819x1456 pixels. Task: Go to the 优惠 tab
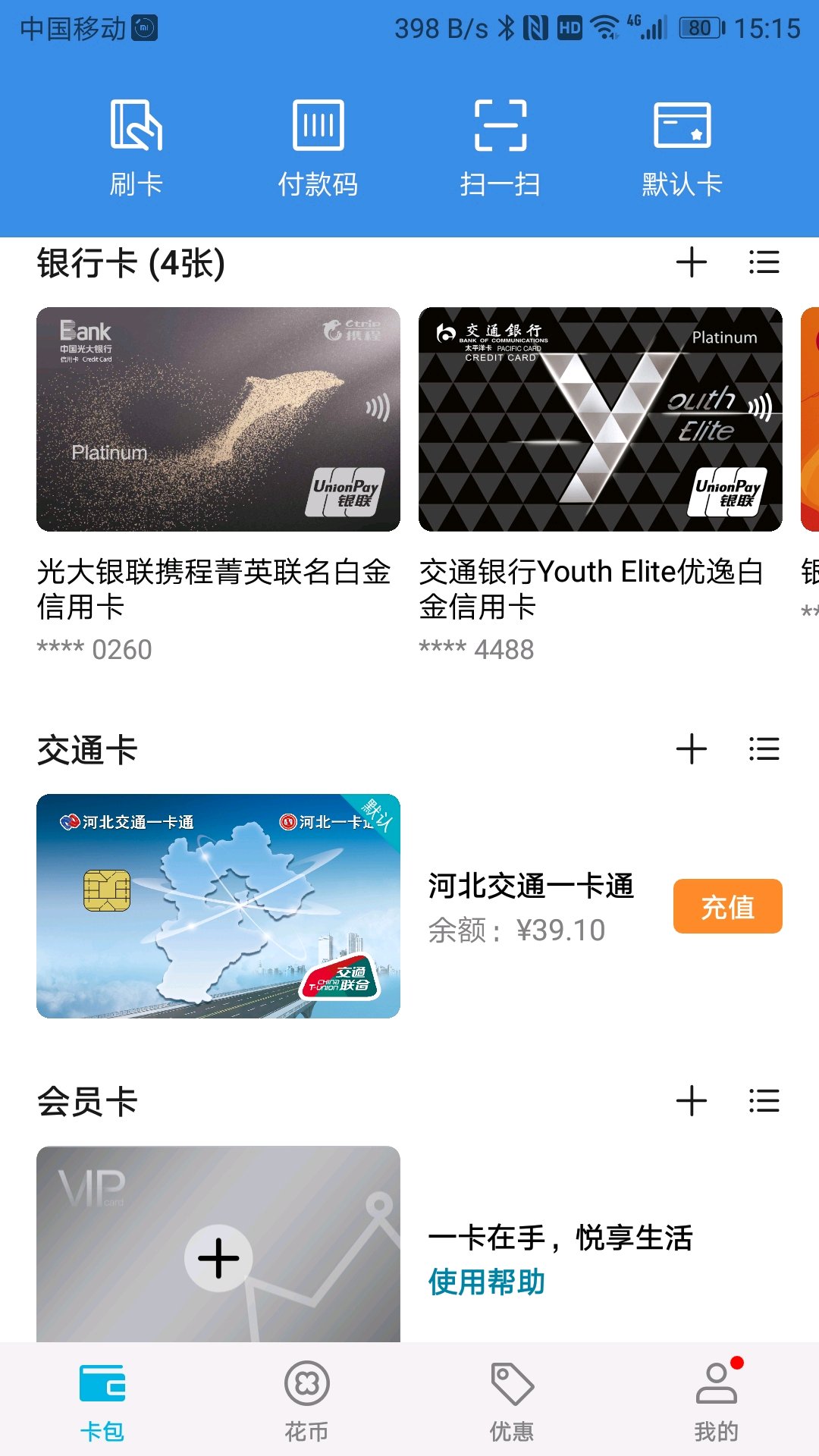point(512,1400)
